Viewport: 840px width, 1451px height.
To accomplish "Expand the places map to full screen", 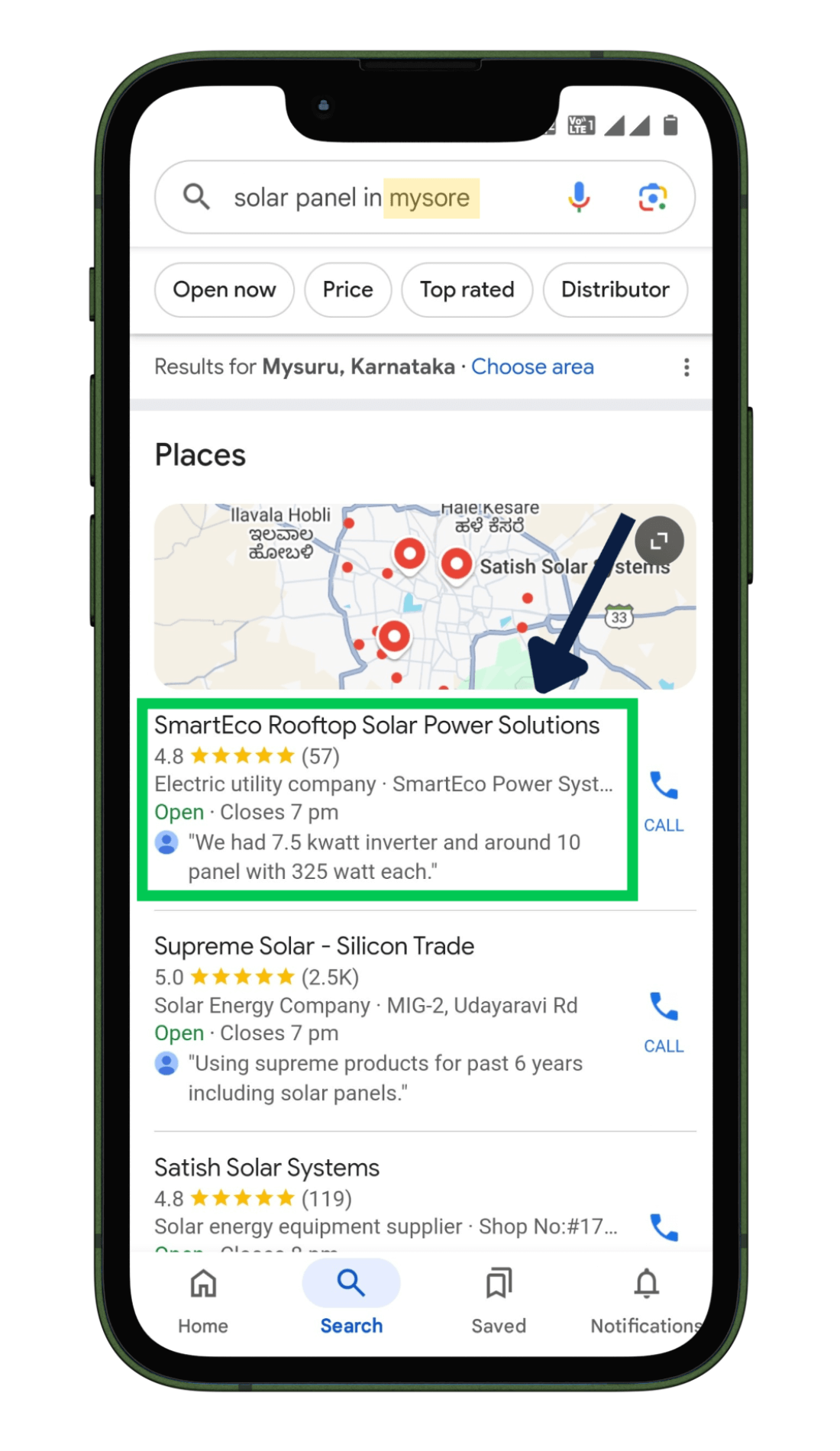I will [659, 541].
